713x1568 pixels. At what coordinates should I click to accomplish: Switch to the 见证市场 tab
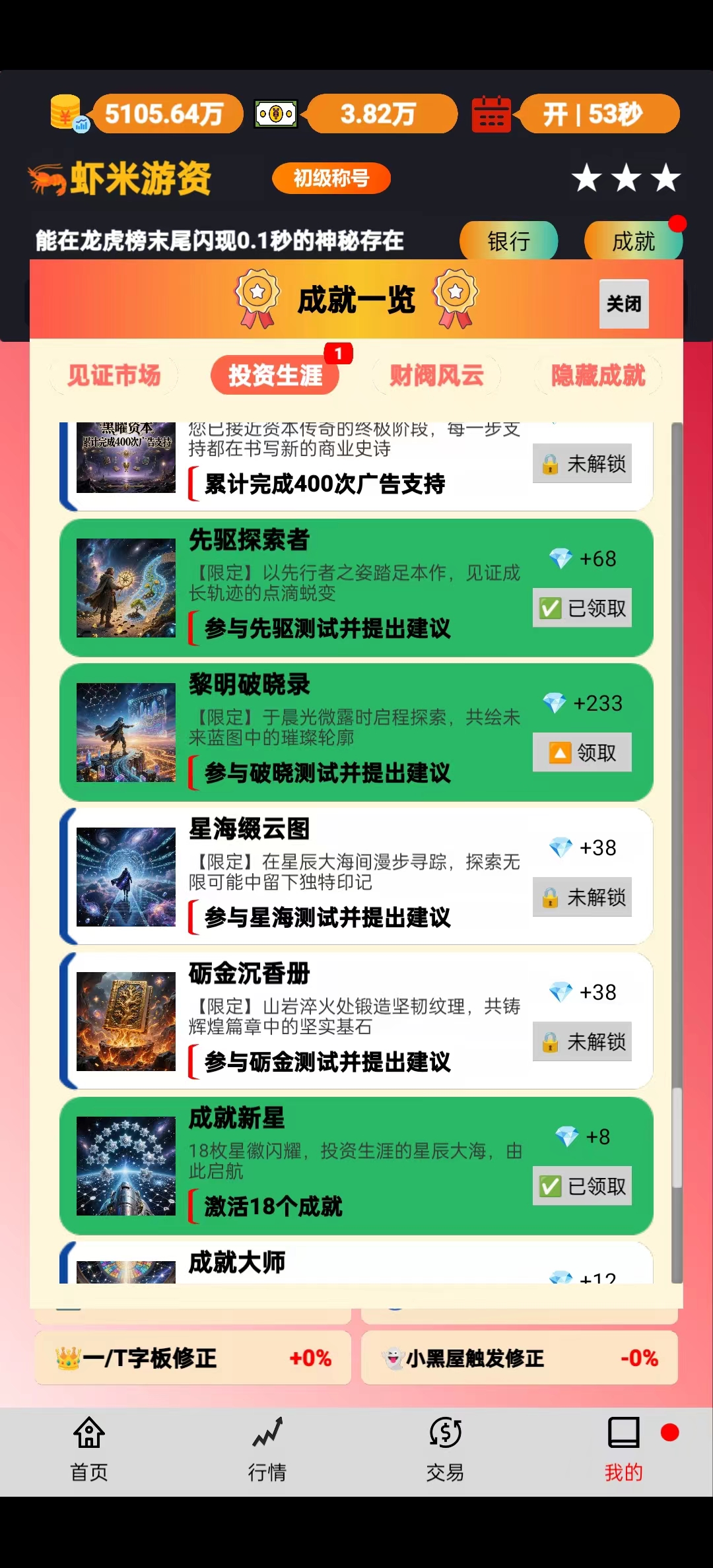[x=114, y=375]
